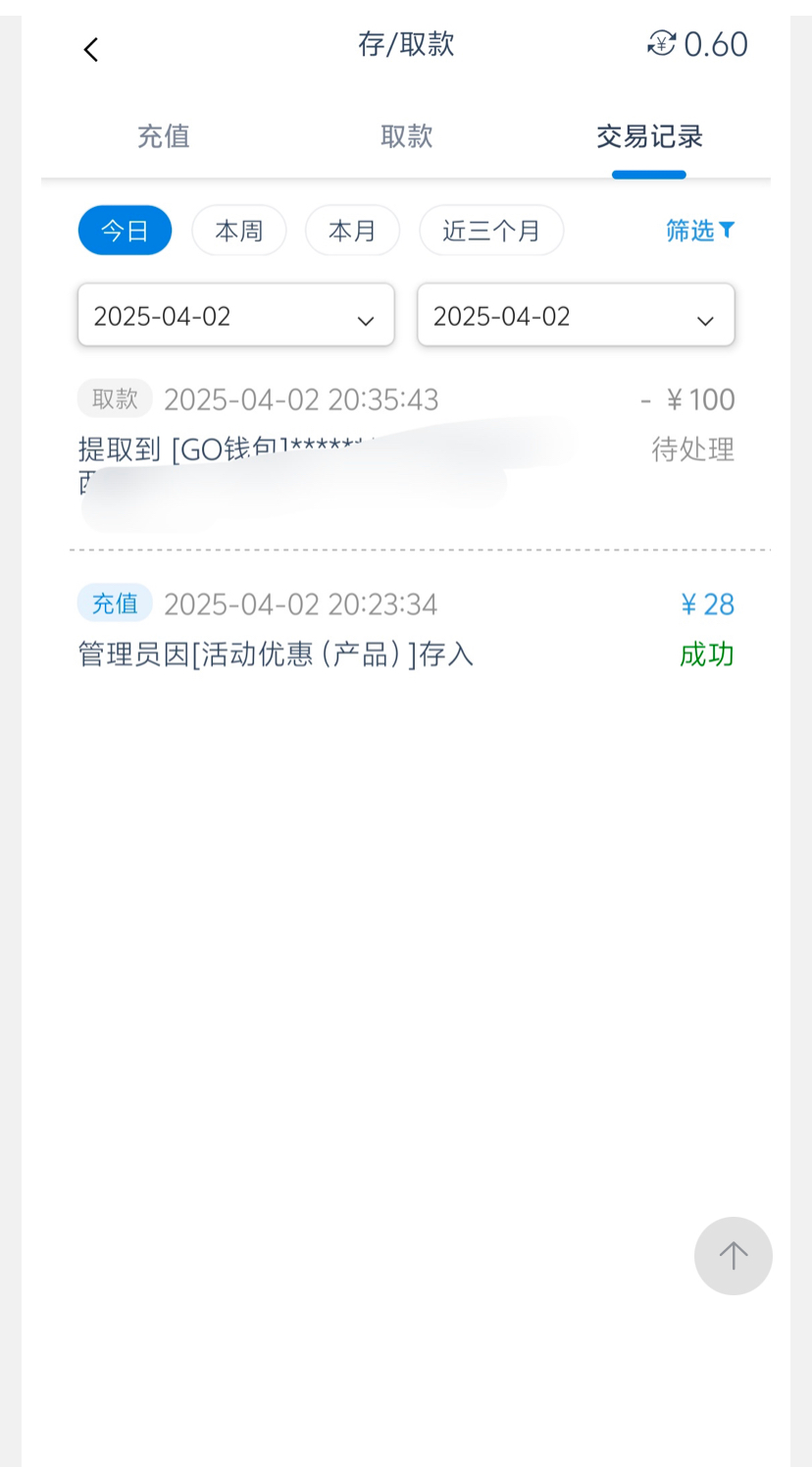Screen dimensions: 812x1467
Task: Go back using the top-left arrow
Action: click(x=91, y=49)
